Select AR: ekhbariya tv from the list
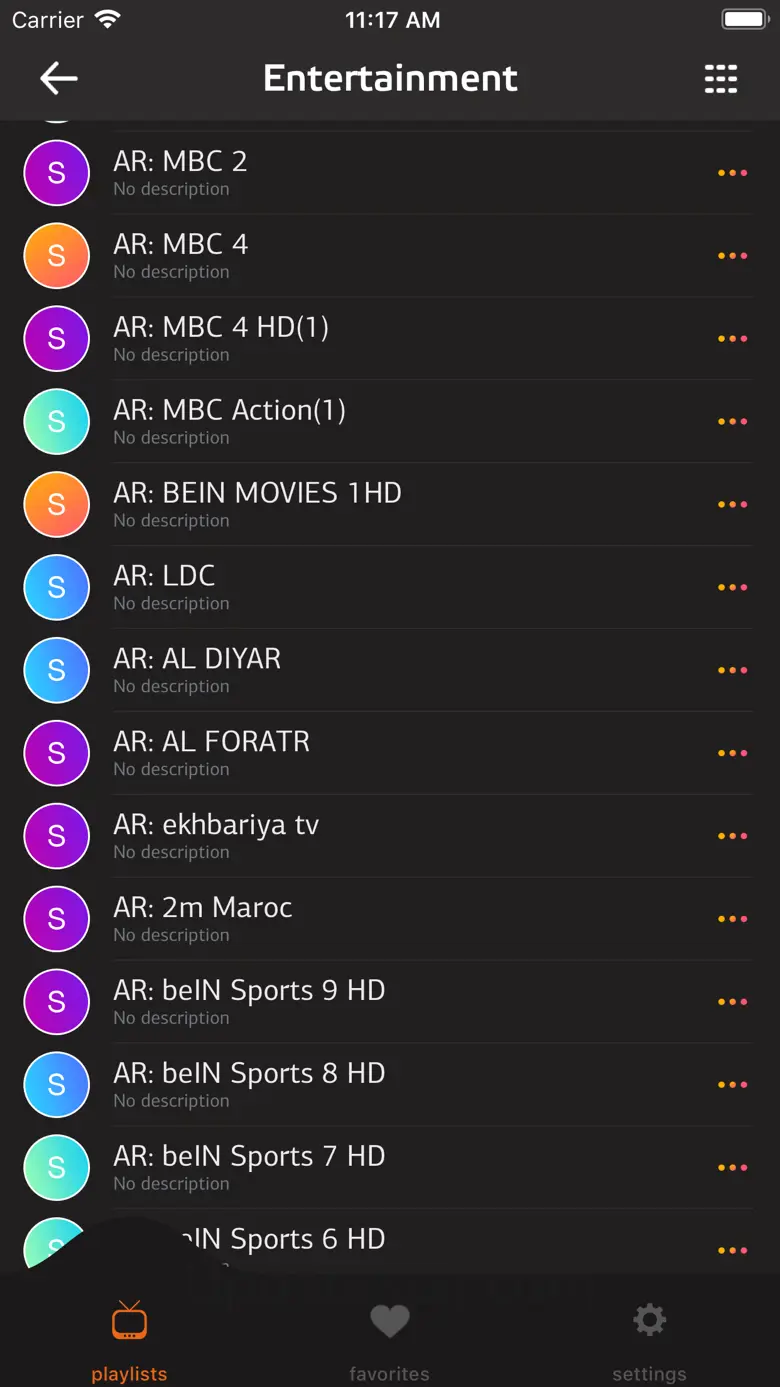This screenshot has height=1387, width=780. pos(216,836)
